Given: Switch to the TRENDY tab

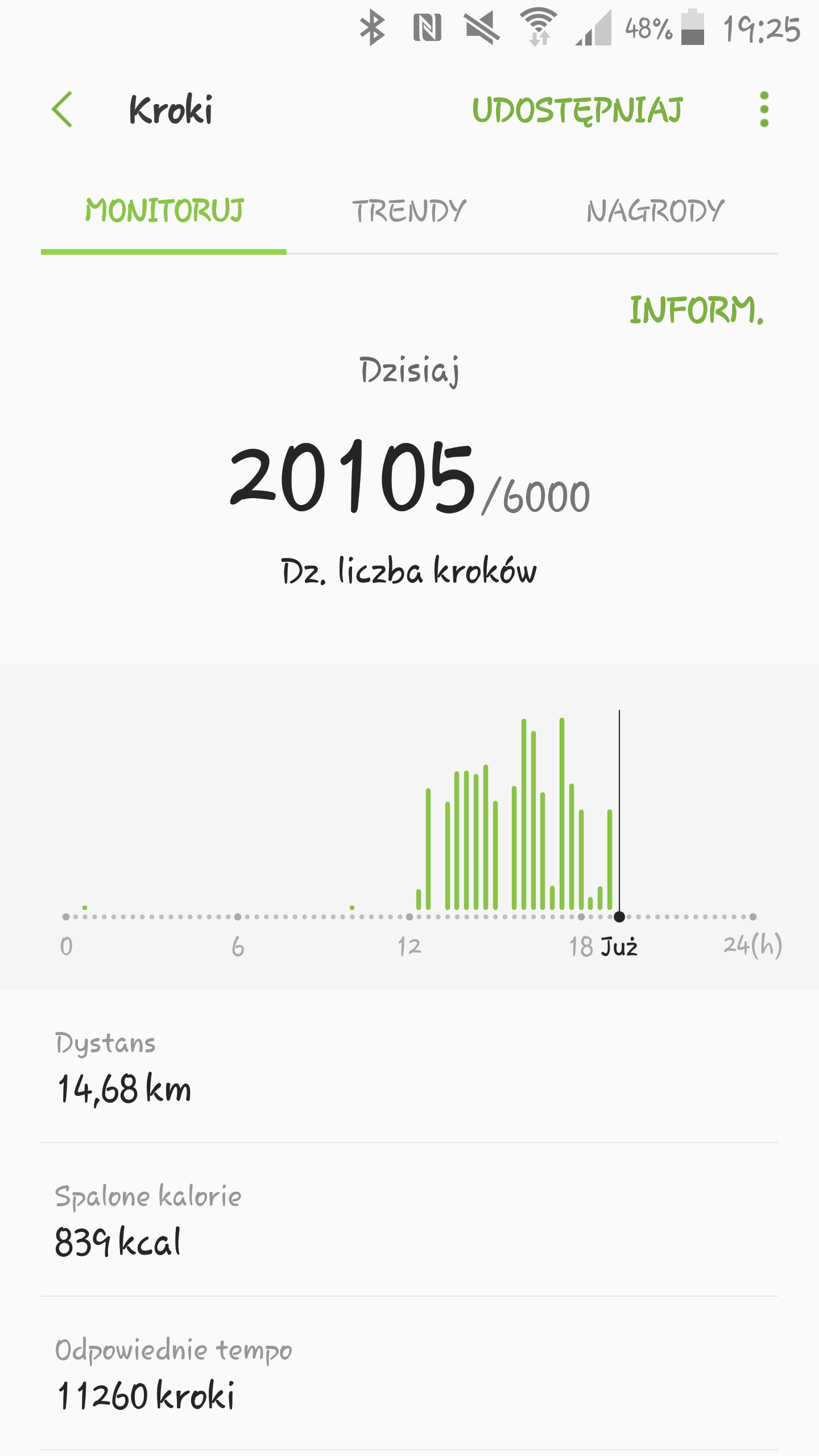Looking at the screenshot, I should pos(409,211).
